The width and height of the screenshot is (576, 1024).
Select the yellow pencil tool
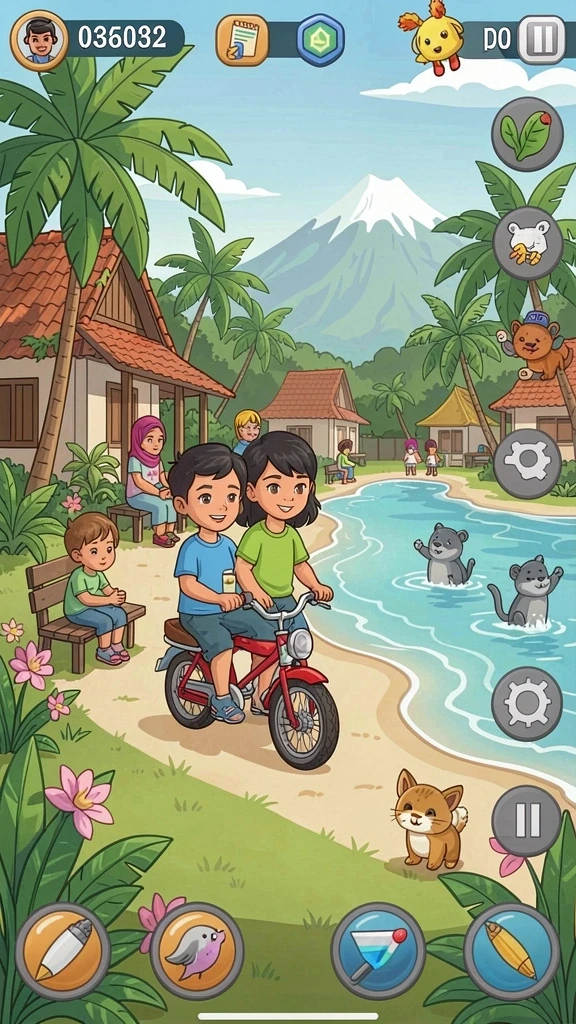click(x=512, y=951)
